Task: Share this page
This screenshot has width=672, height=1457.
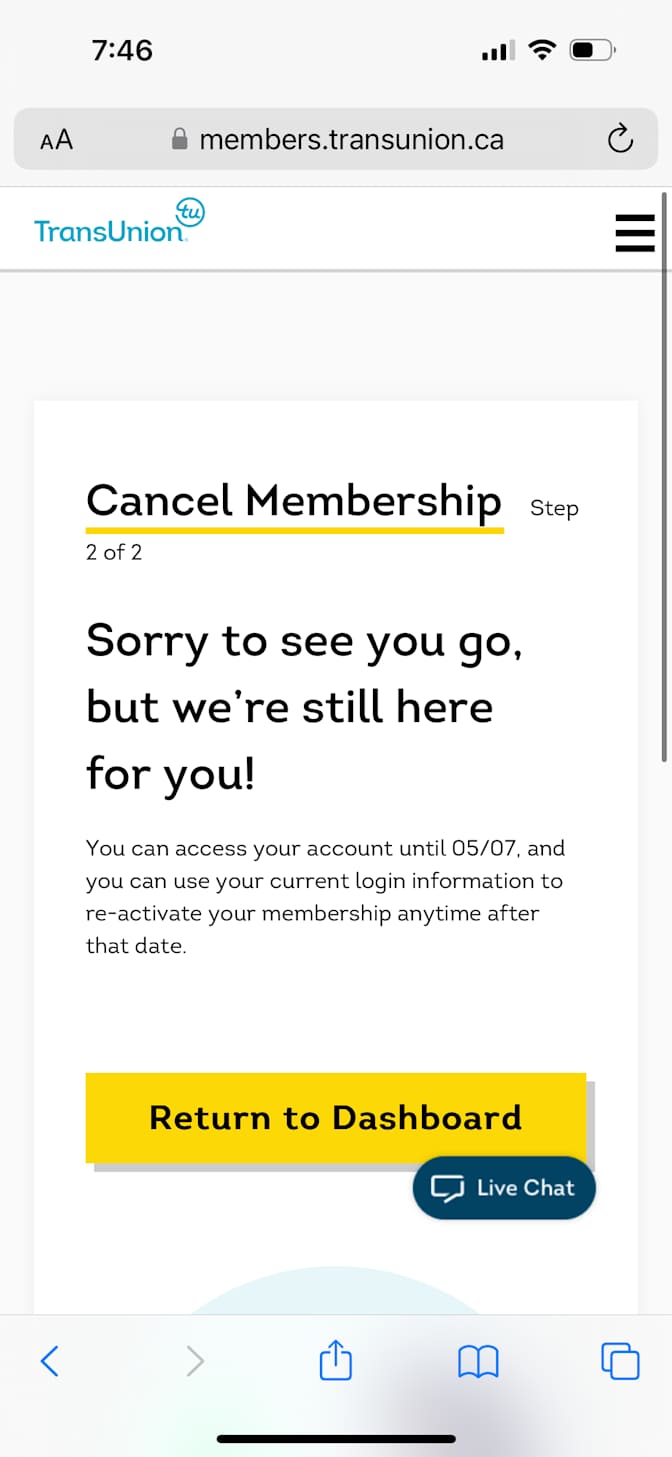Action: coord(336,1361)
